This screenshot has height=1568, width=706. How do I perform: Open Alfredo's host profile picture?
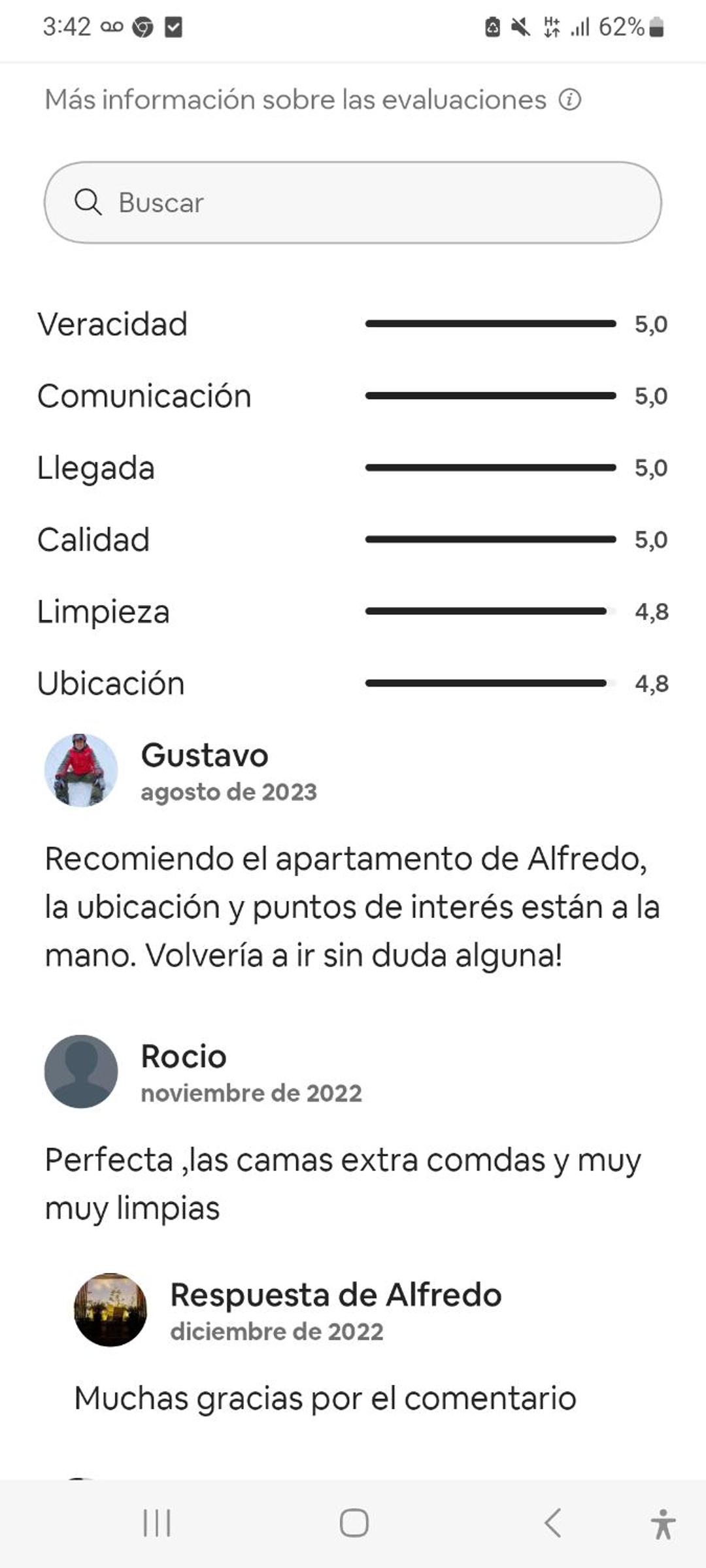110,1310
